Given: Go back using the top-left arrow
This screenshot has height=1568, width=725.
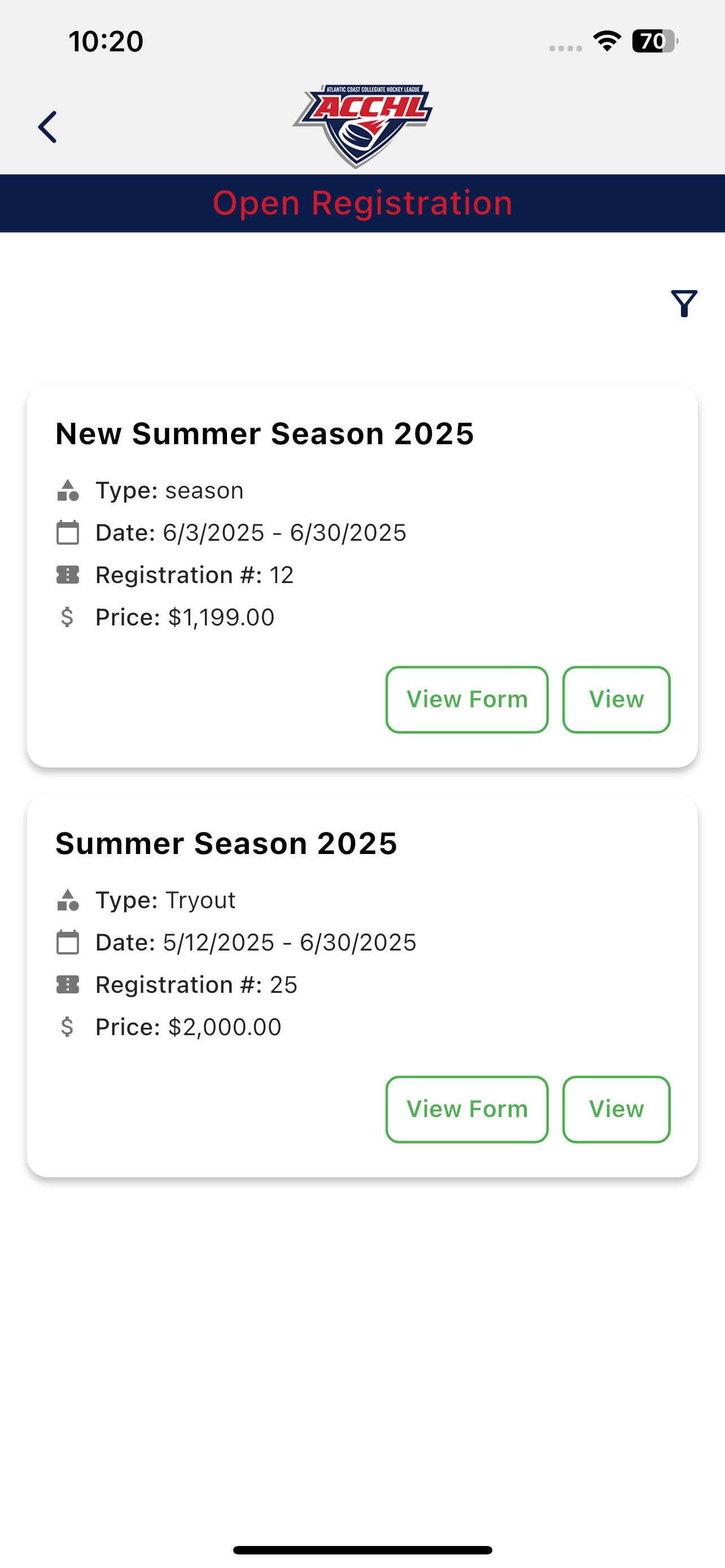Looking at the screenshot, I should pyautogui.click(x=47, y=127).
